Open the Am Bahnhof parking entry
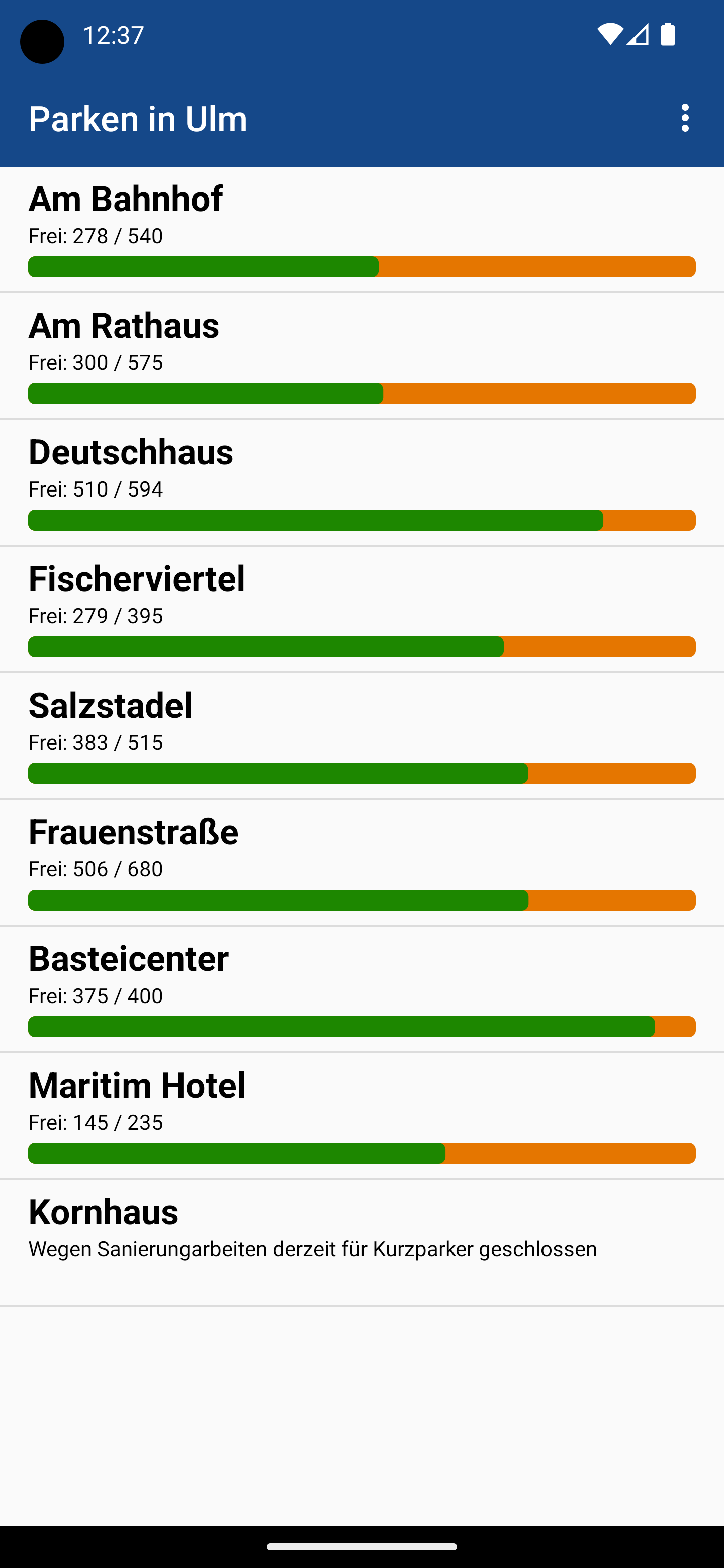 click(361, 230)
